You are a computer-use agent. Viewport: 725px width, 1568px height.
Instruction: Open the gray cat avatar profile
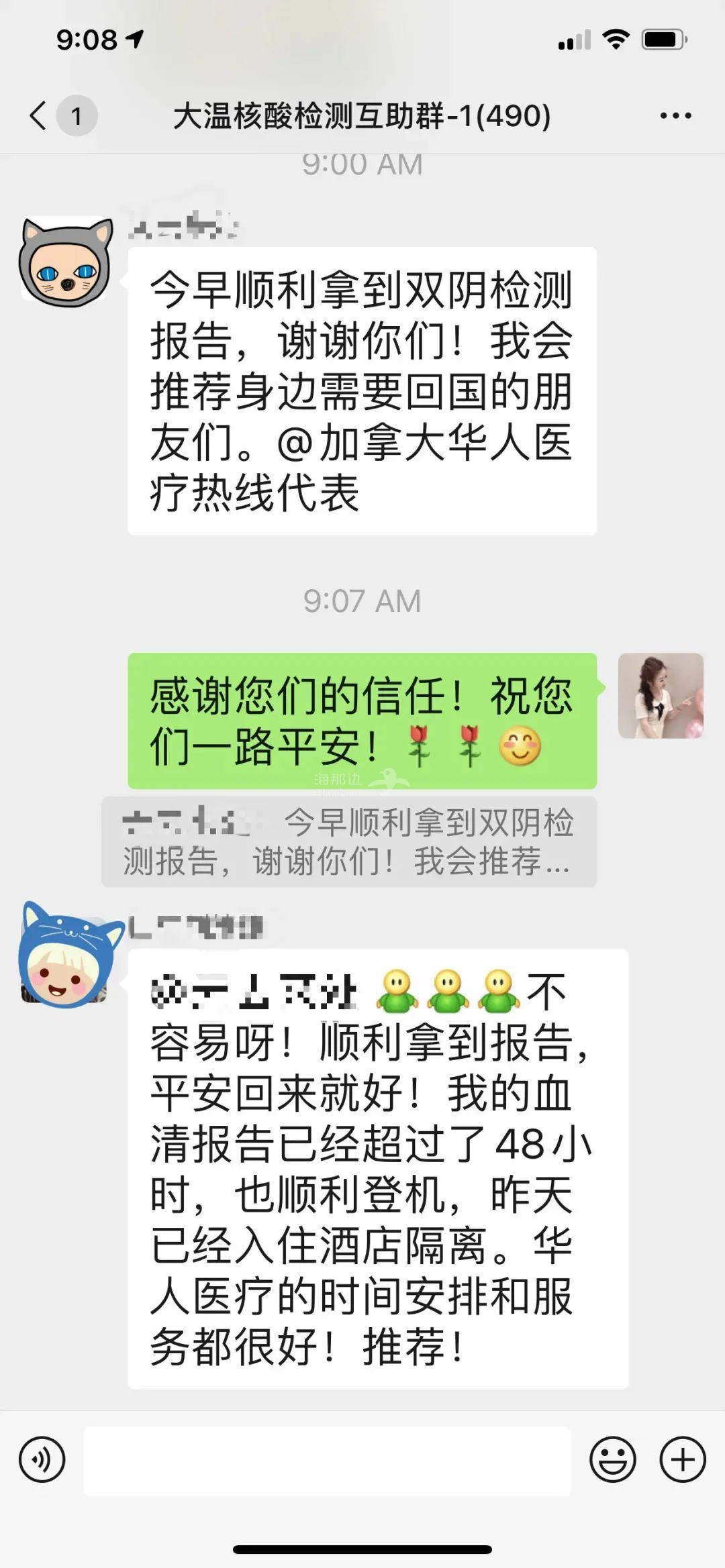pyautogui.click(x=65, y=262)
